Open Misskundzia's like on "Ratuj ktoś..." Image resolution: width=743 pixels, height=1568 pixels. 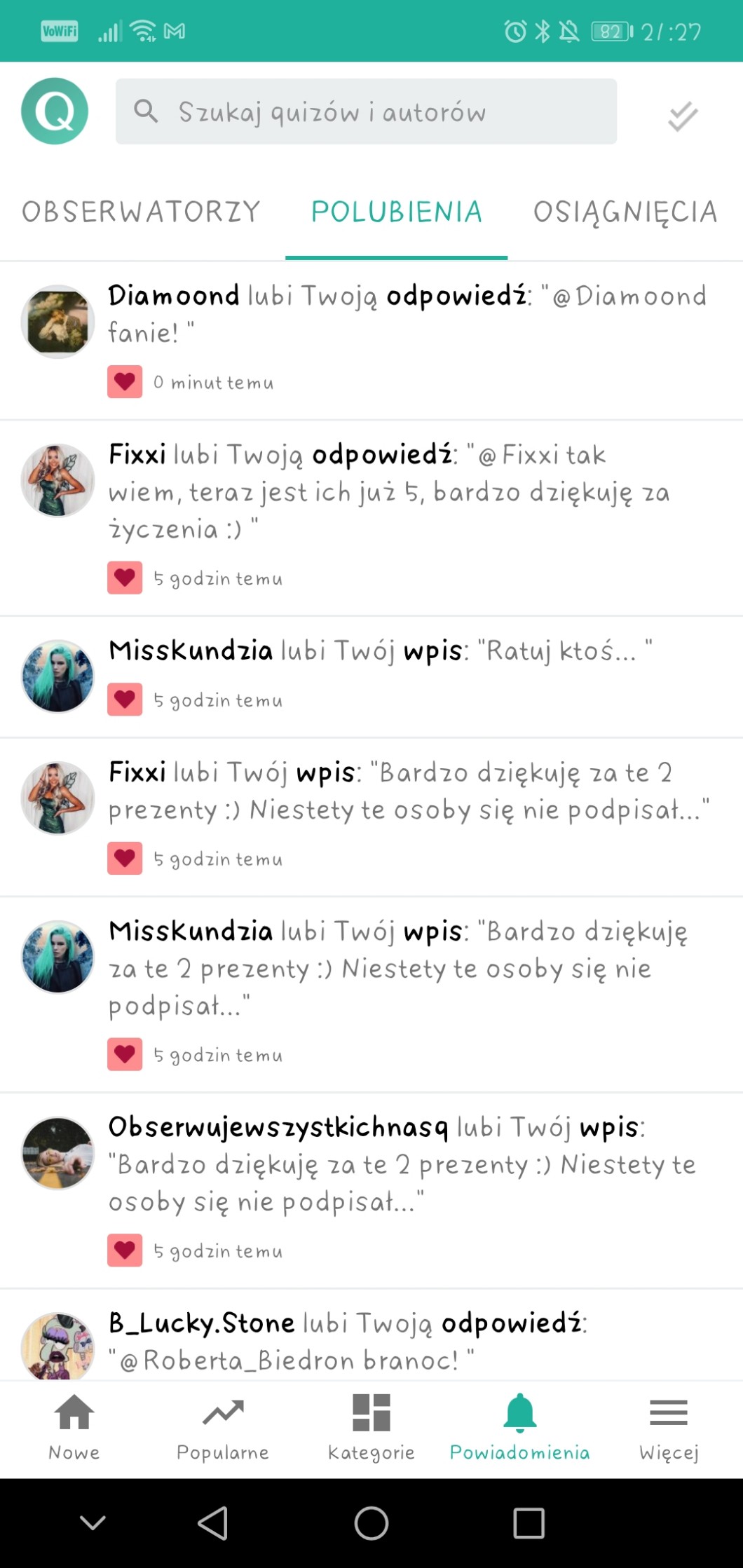point(380,651)
